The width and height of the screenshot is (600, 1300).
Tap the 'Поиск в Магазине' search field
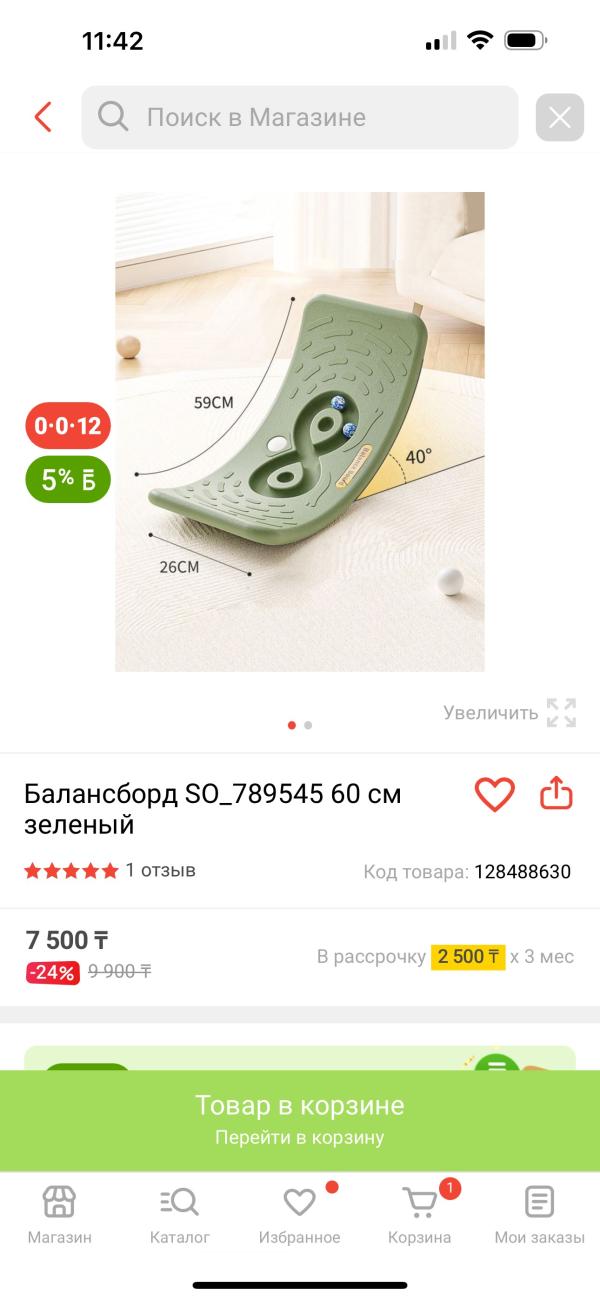coord(300,117)
